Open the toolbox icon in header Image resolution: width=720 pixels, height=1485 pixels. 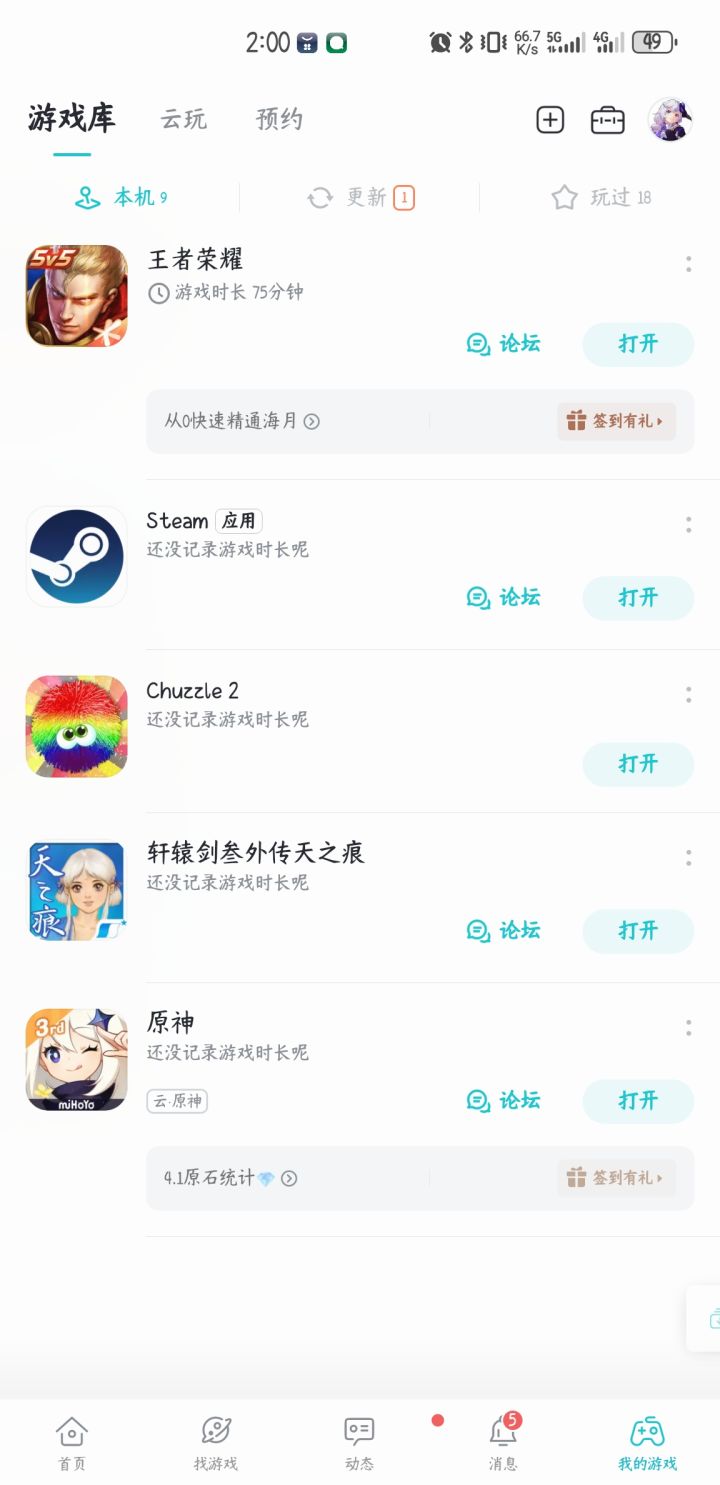tap(607, 120)
